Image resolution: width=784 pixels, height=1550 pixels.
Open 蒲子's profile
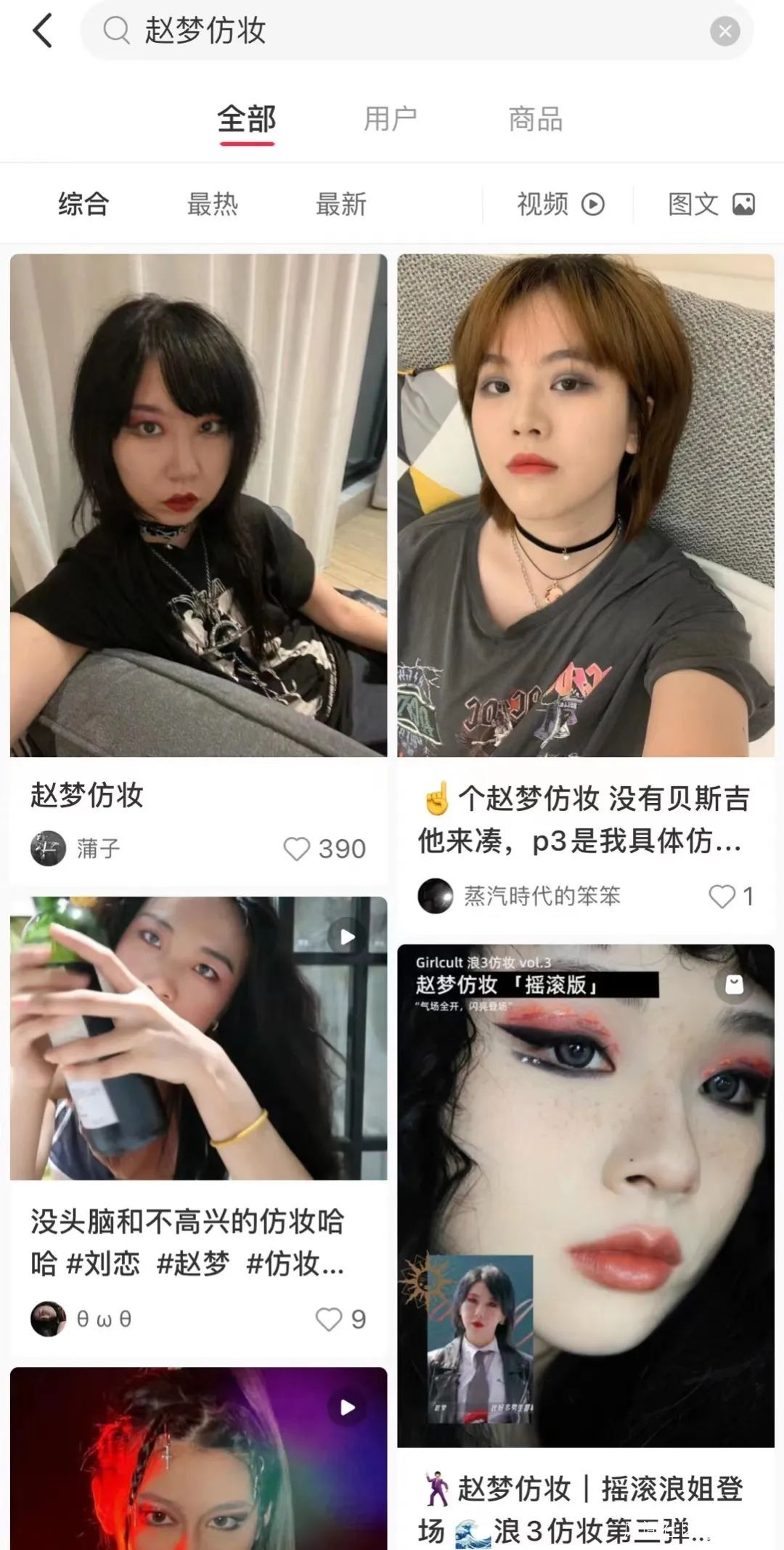coord(76,848)
